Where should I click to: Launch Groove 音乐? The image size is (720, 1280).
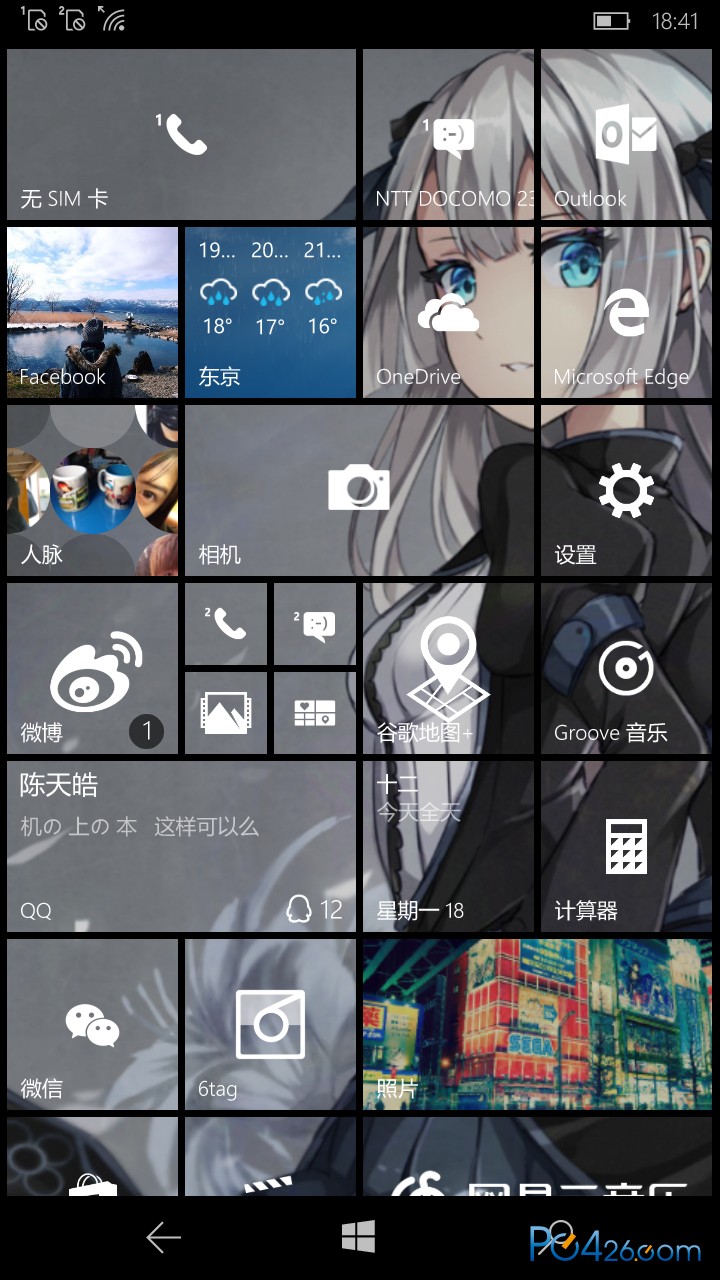[x=626, y=668]
